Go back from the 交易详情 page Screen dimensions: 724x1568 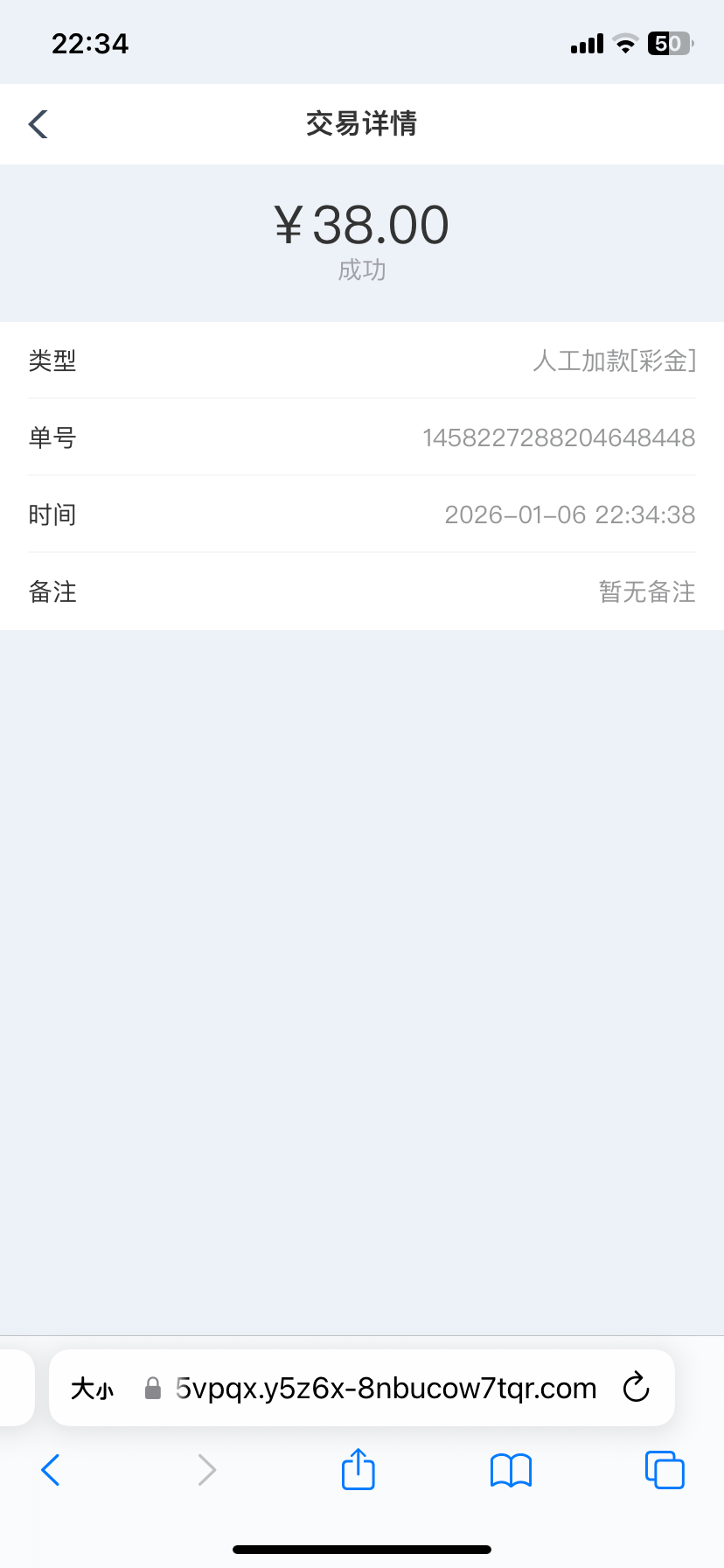tap(38, 124)
